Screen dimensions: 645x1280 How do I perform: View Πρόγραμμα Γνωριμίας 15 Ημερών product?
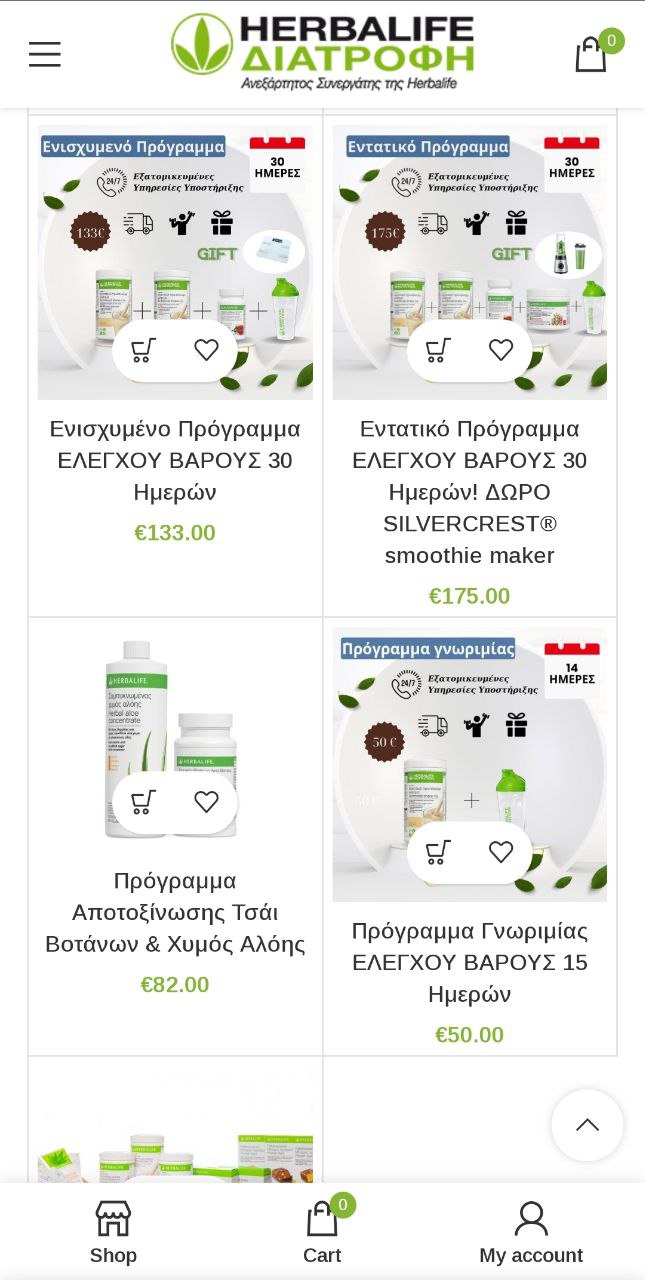(469, 962)
